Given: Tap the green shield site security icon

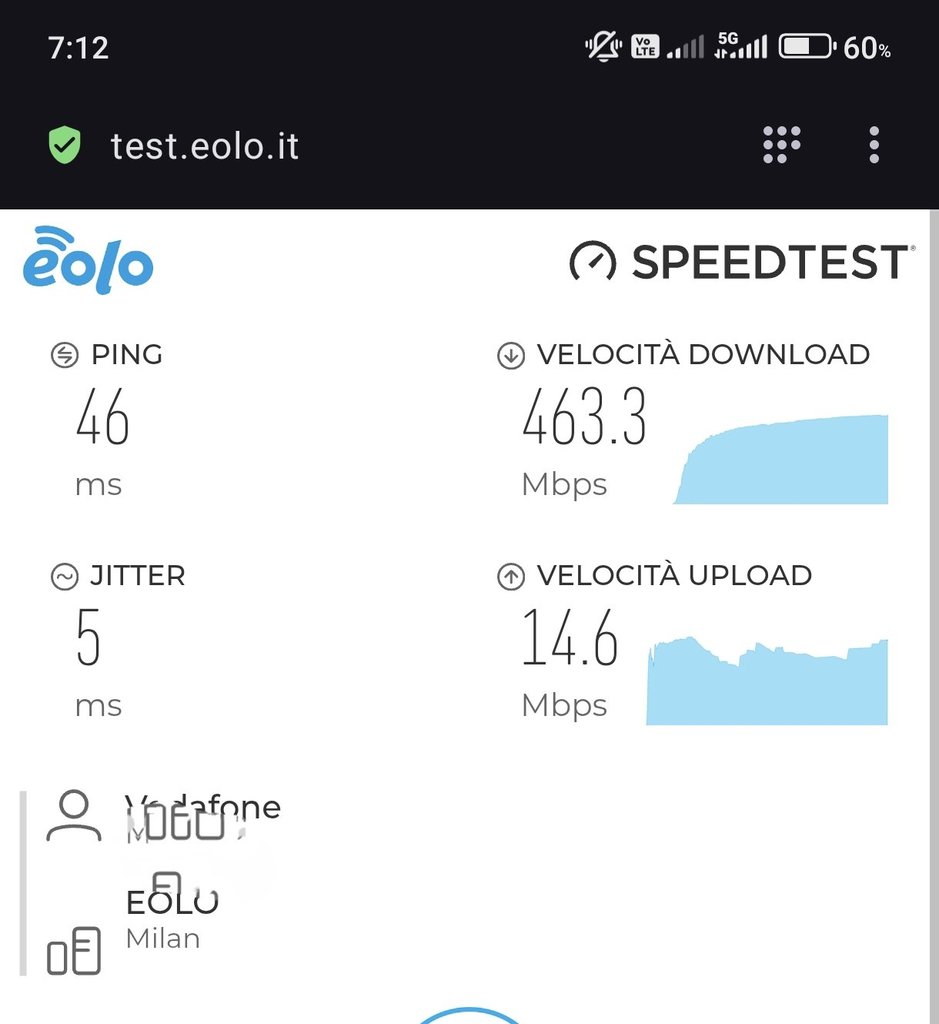Looking at the screenshot, I should (65, 146).
